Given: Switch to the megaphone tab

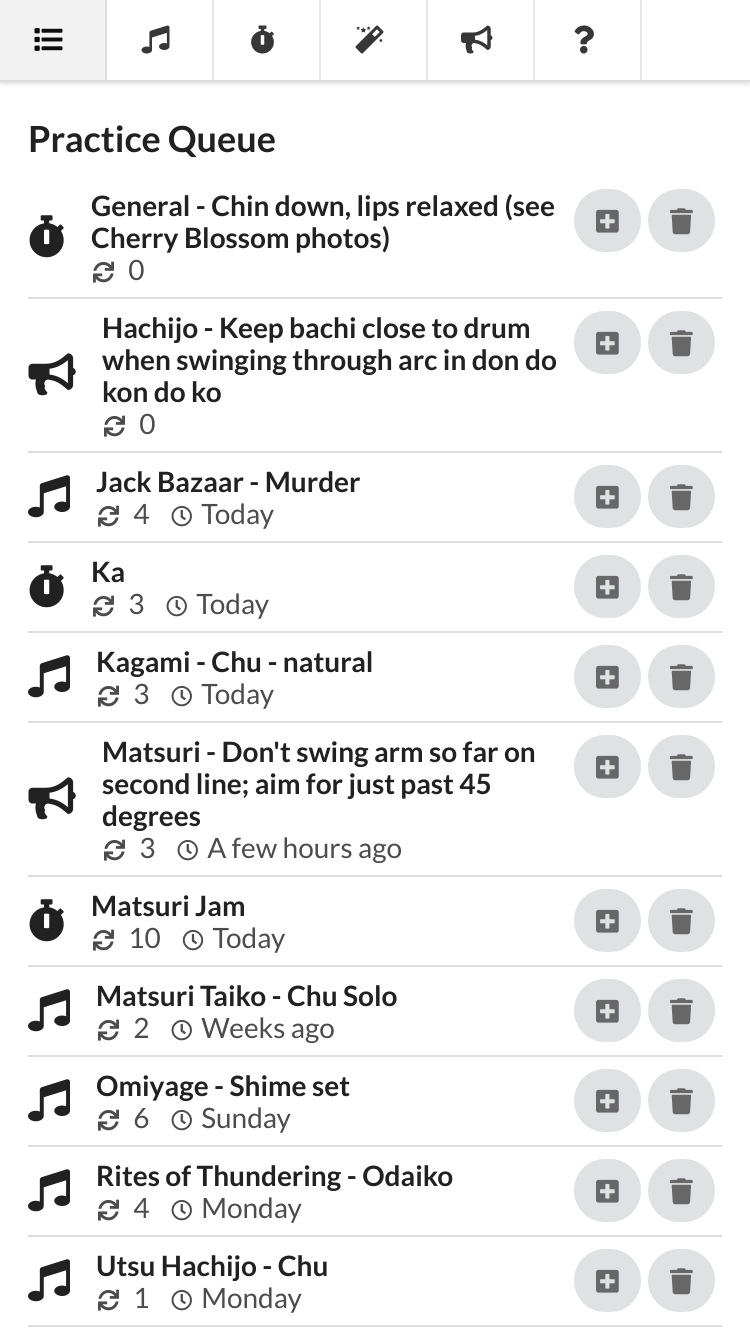Looking at the screenshot, I should click(481, 40).
